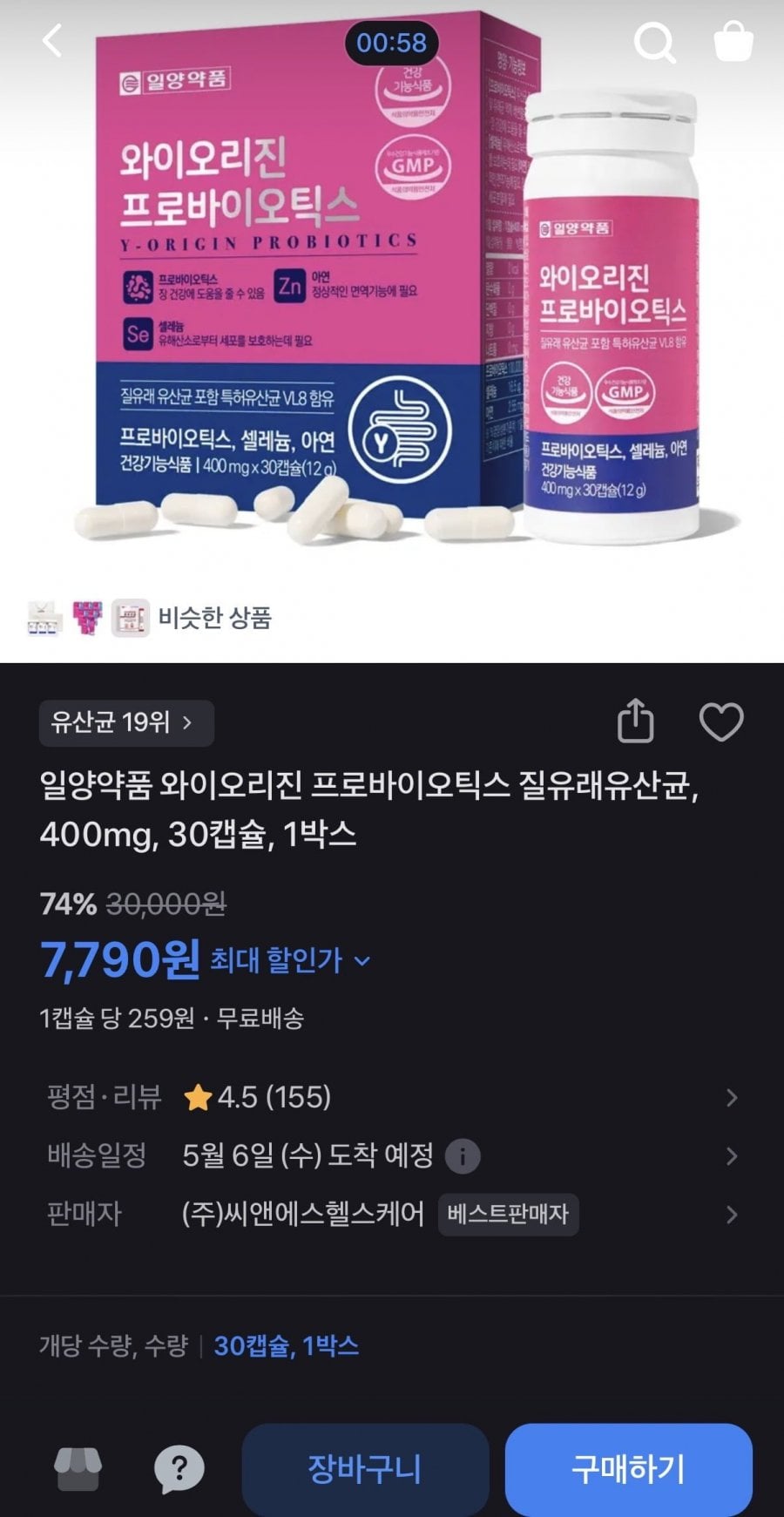This screenshot has height=1517, width=784.
Task: Open the question mark help chat
Action: tap(179, 1470)
